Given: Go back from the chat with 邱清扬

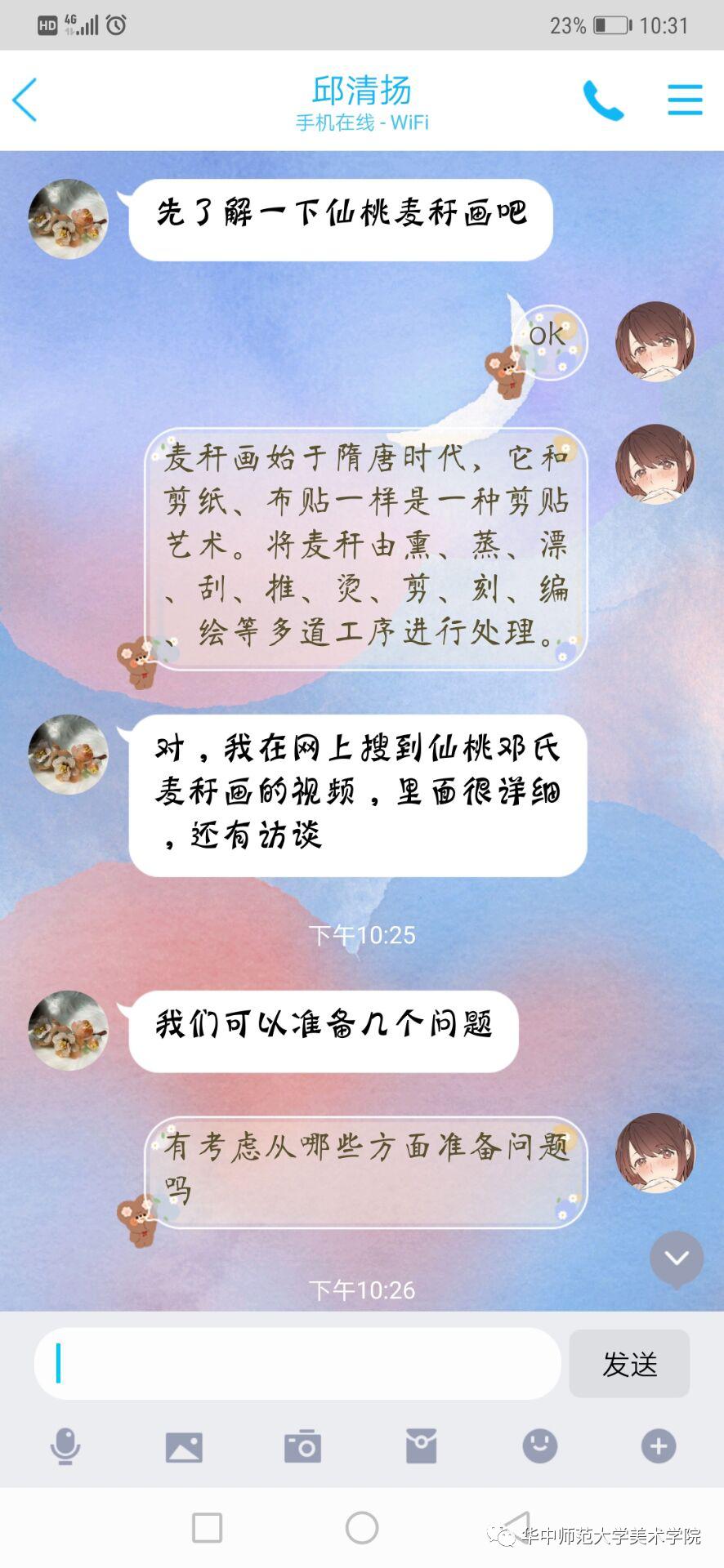Looking at the screenshot, I should pyautogui.click(x=25, y=100).
